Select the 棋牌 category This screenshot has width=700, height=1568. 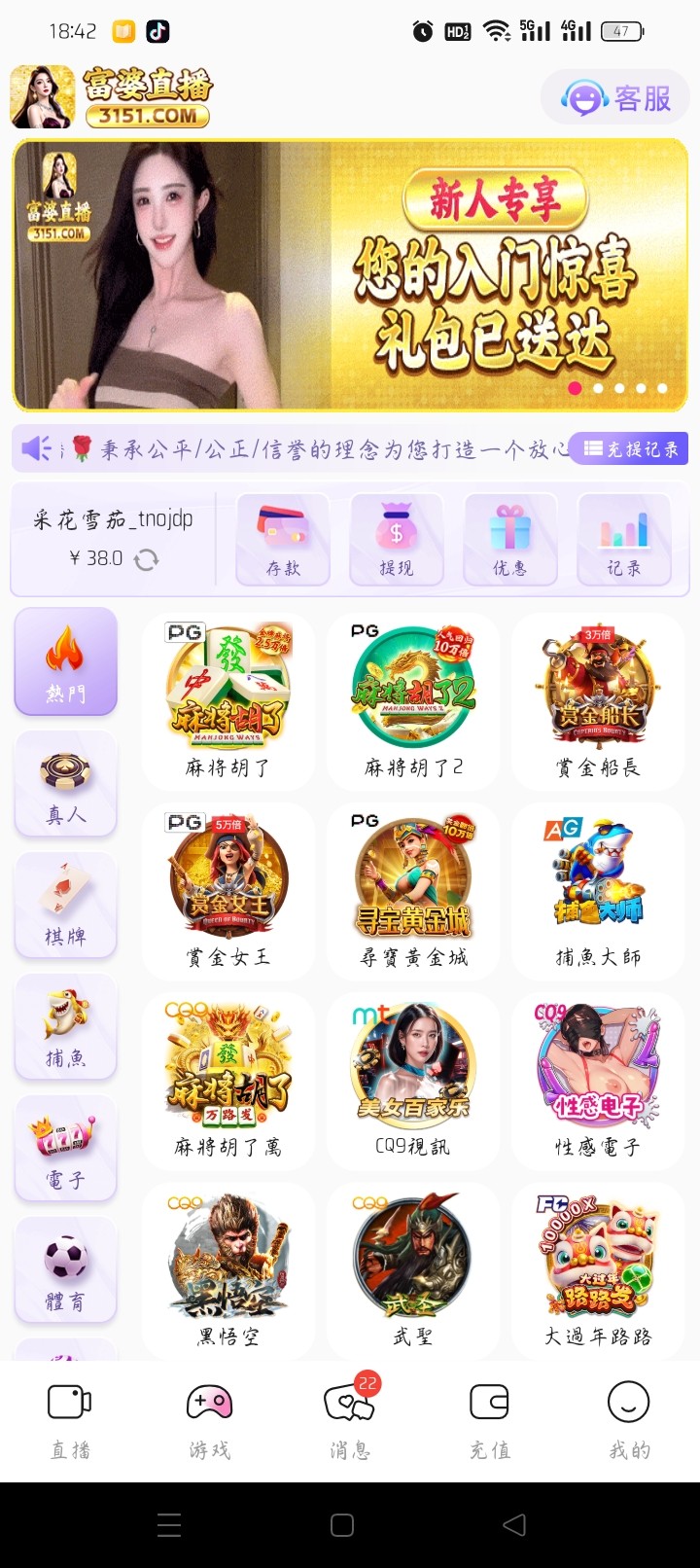pyautogui.click(x=65, y=906)
